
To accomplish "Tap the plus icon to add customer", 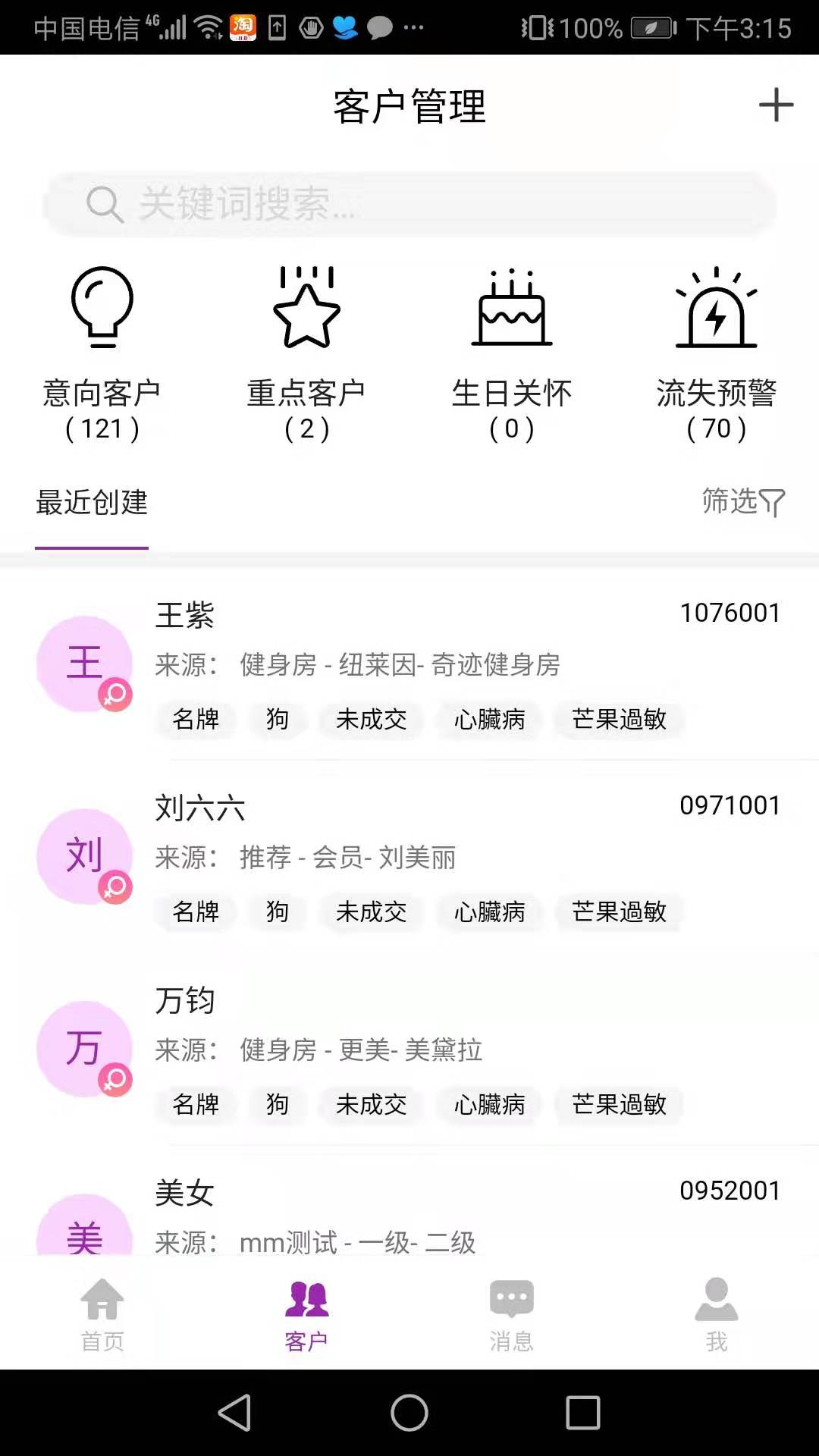I will (776, 106).
